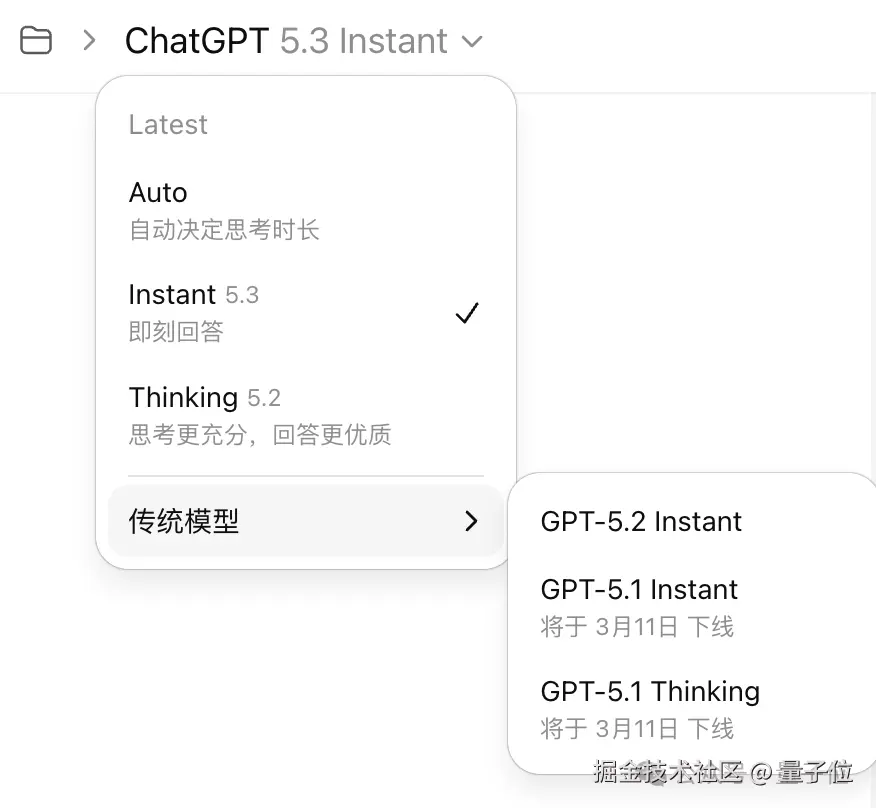Select the GPT-5.2 Instant legacy model
876x808 pixels.
[x=641, y=522]
